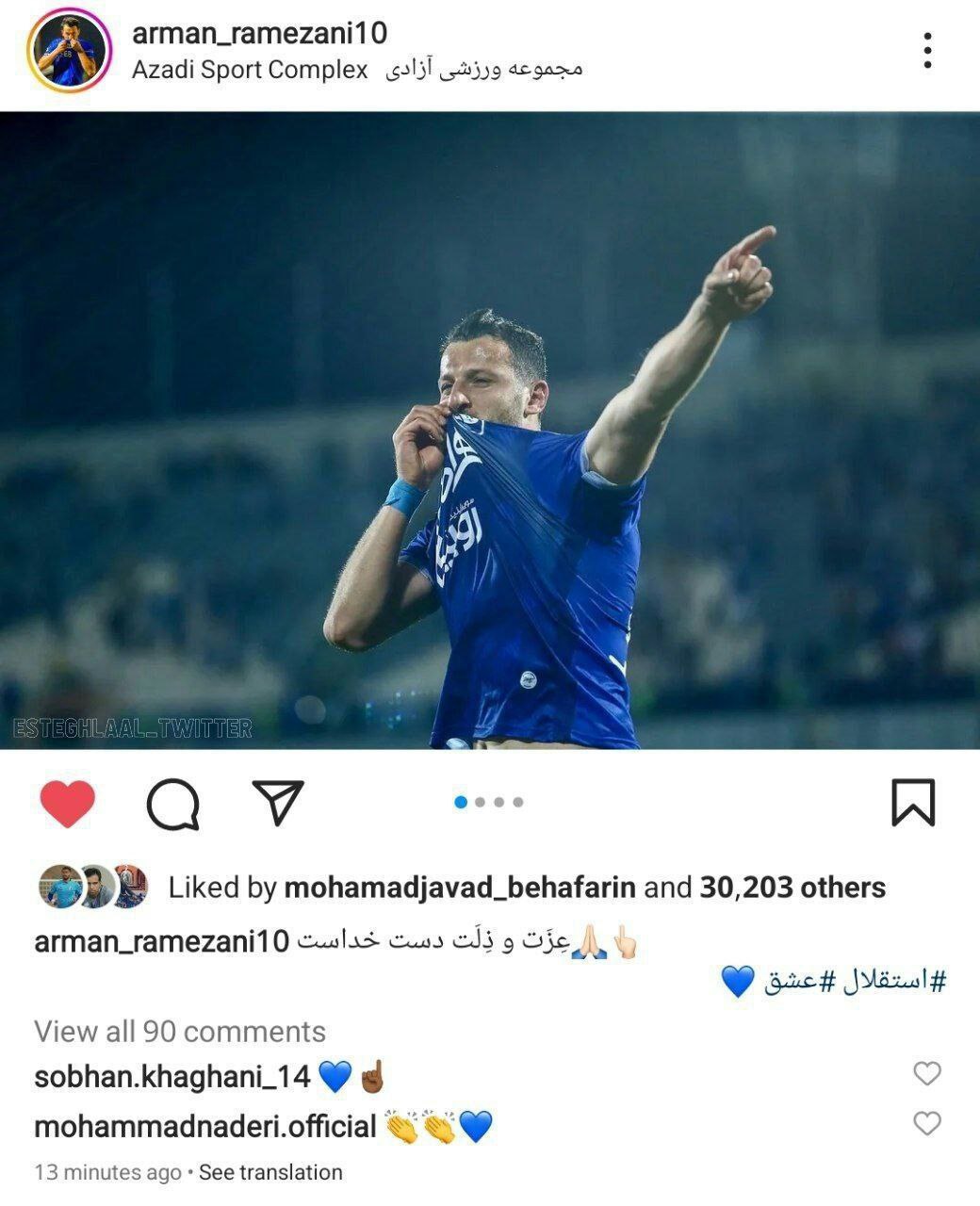Open the mohamadjavad_behafarin profile
This screenshot has height=1206, width=980.
pos(459,888)
